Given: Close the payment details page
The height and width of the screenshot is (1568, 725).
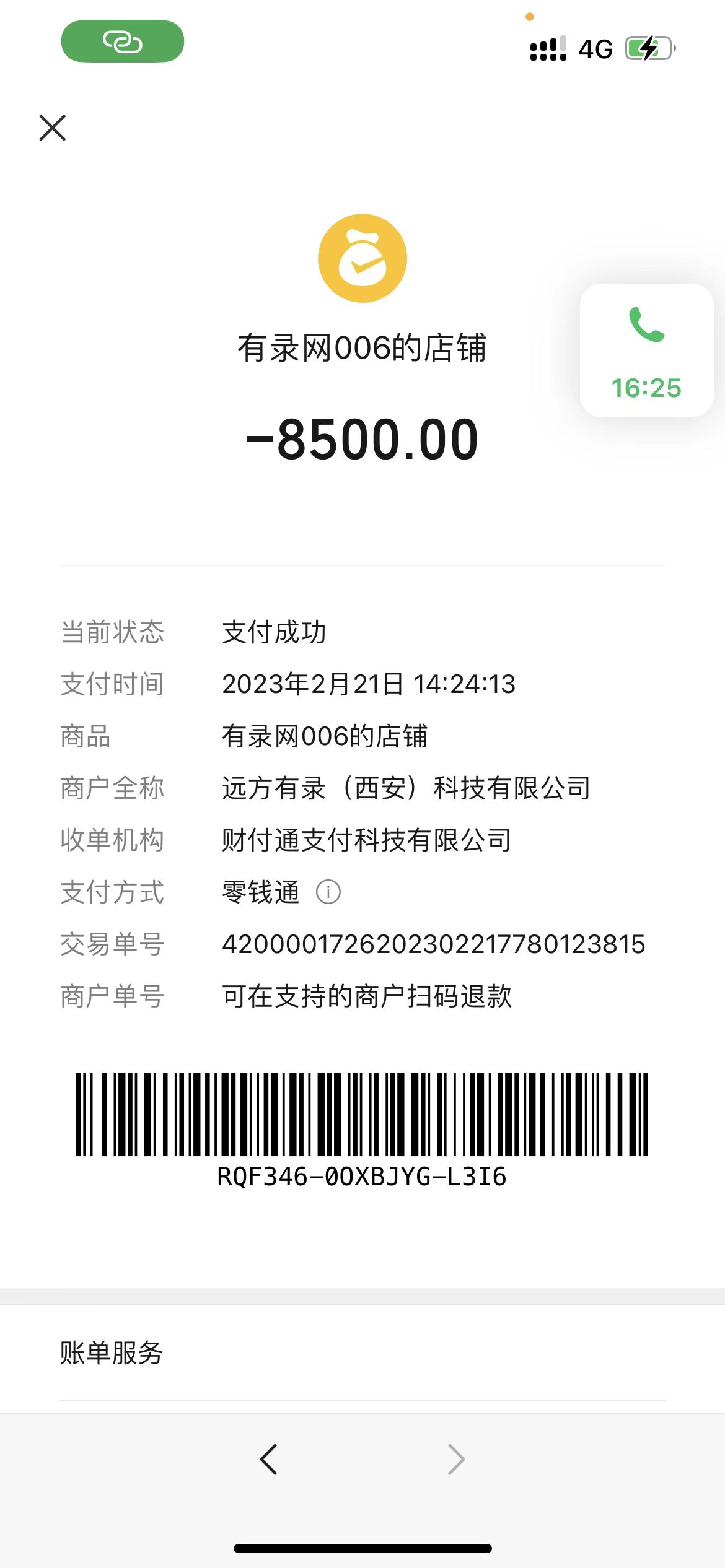Looking at the screenshot, I should [53, 128].
